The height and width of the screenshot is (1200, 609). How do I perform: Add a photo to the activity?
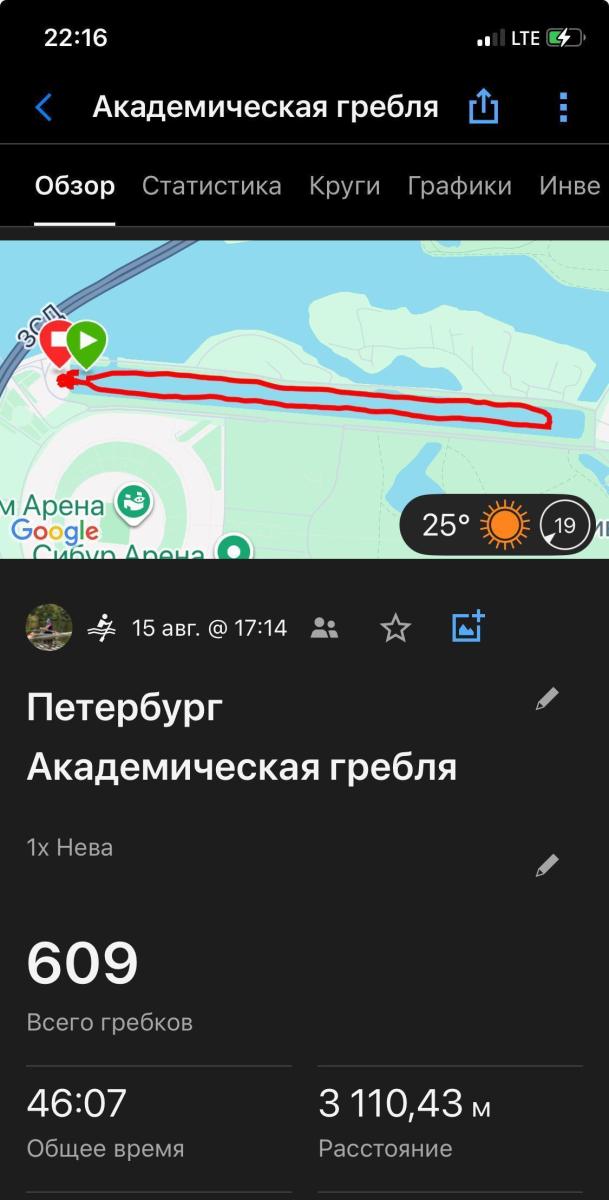(468, 627)
